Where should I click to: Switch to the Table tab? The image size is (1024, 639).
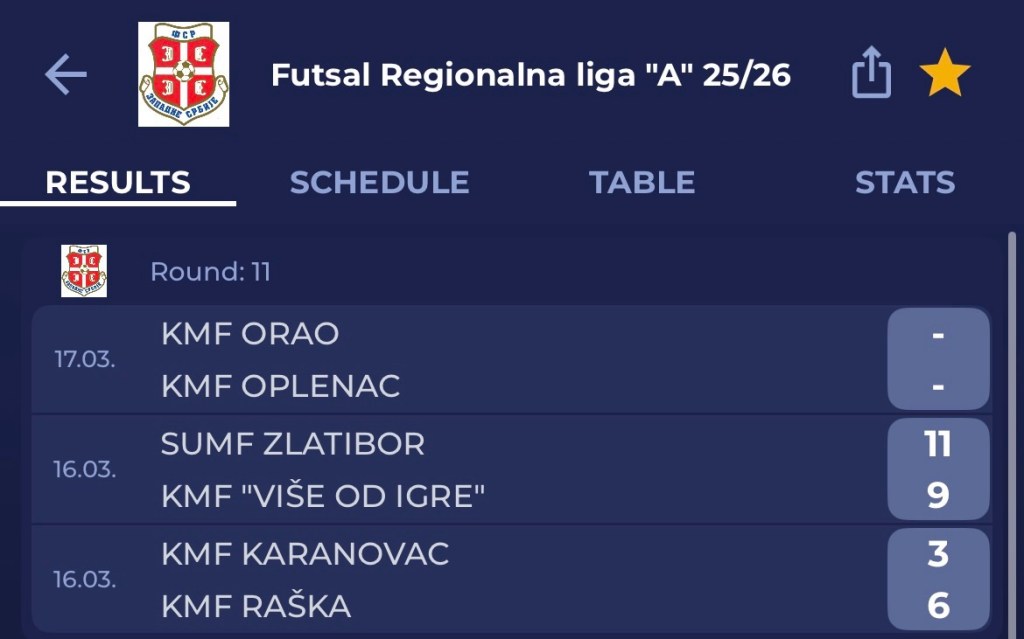(642, 182)
